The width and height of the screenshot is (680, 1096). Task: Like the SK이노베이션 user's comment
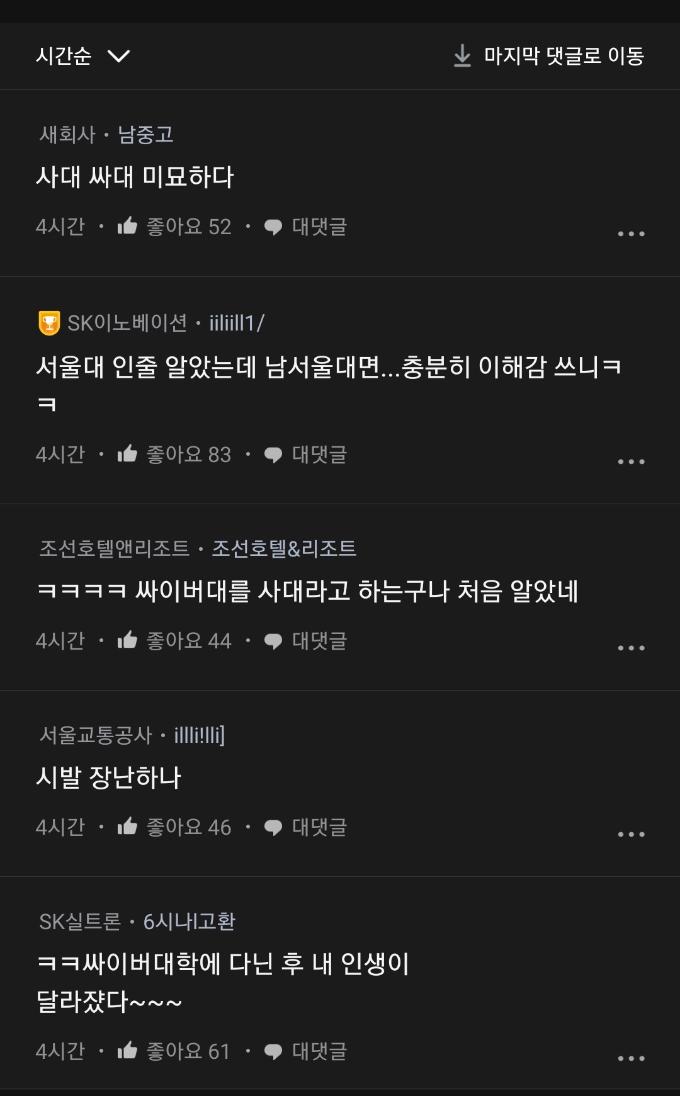pyautogui.click(x=174, y=454)
